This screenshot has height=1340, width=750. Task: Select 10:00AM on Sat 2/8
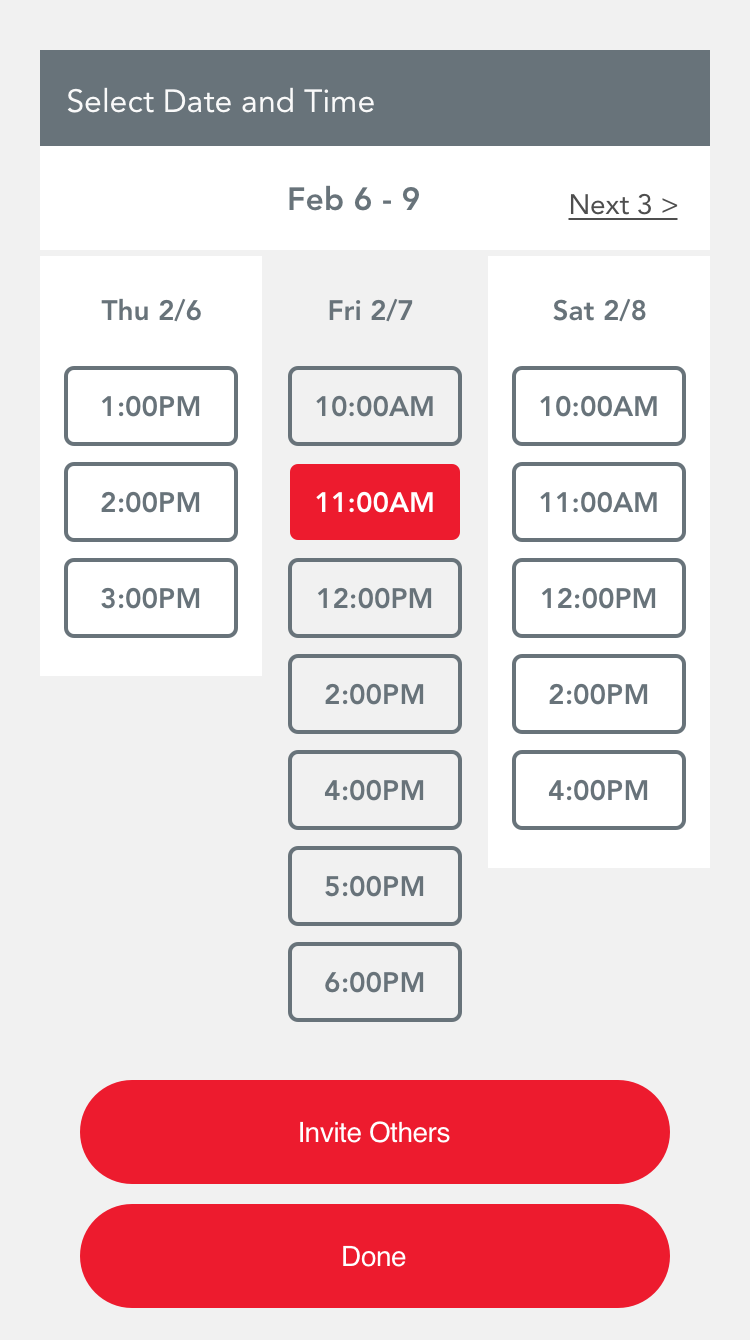click(x=599, y=406)
